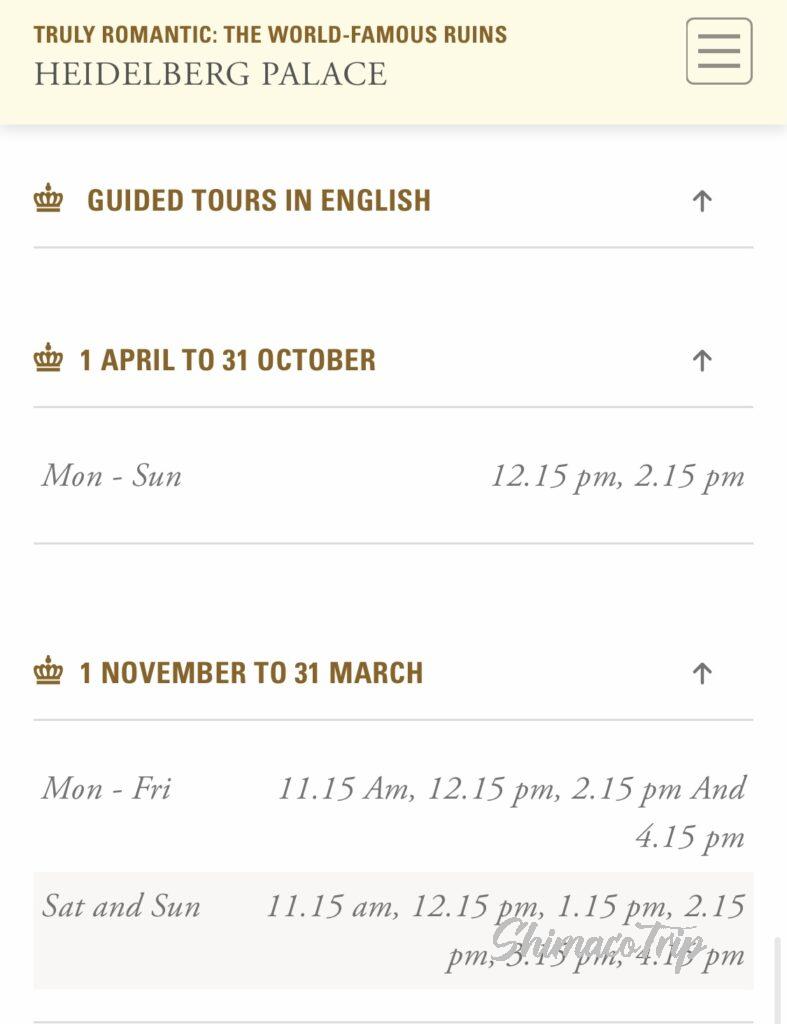Collapse the Guided Tours in English section
Screen dimensions: 787x1024
click(702, 200)
